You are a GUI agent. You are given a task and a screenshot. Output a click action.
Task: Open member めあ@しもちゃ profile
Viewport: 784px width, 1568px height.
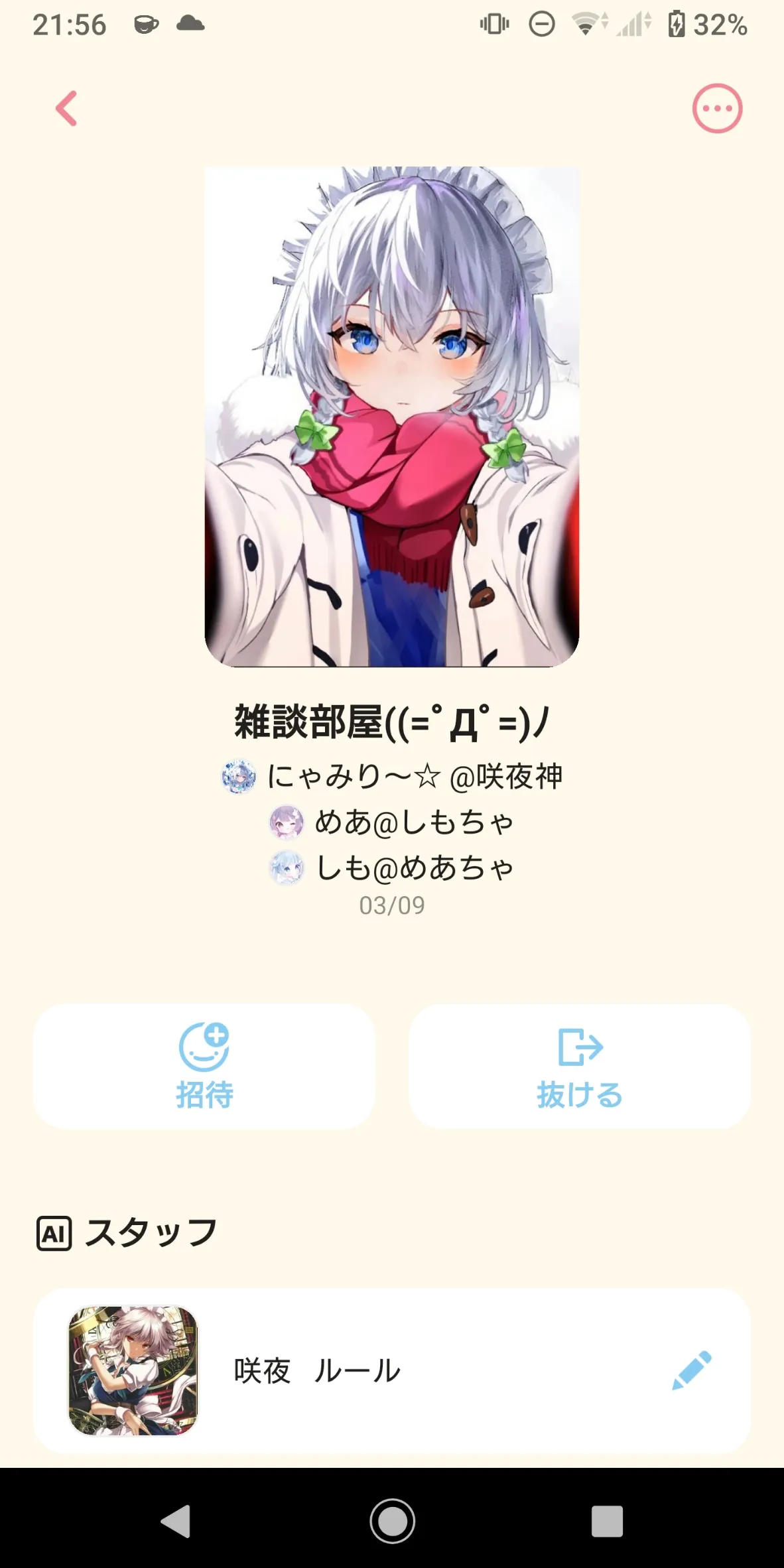(x=392, y=822)
